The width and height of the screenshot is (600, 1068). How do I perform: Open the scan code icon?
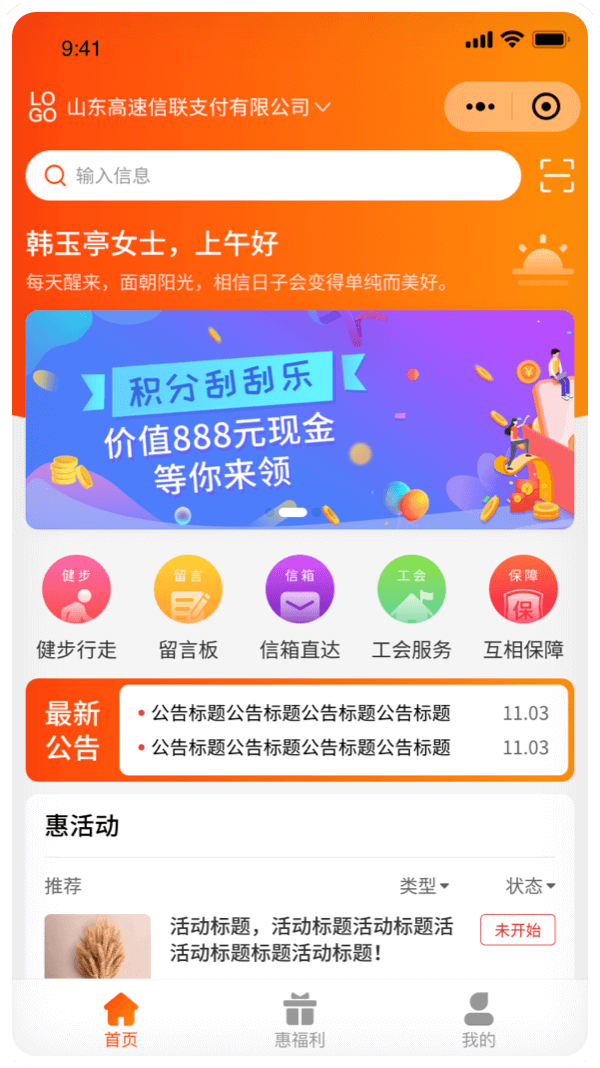pyautogui.click(x=557, y=176)
